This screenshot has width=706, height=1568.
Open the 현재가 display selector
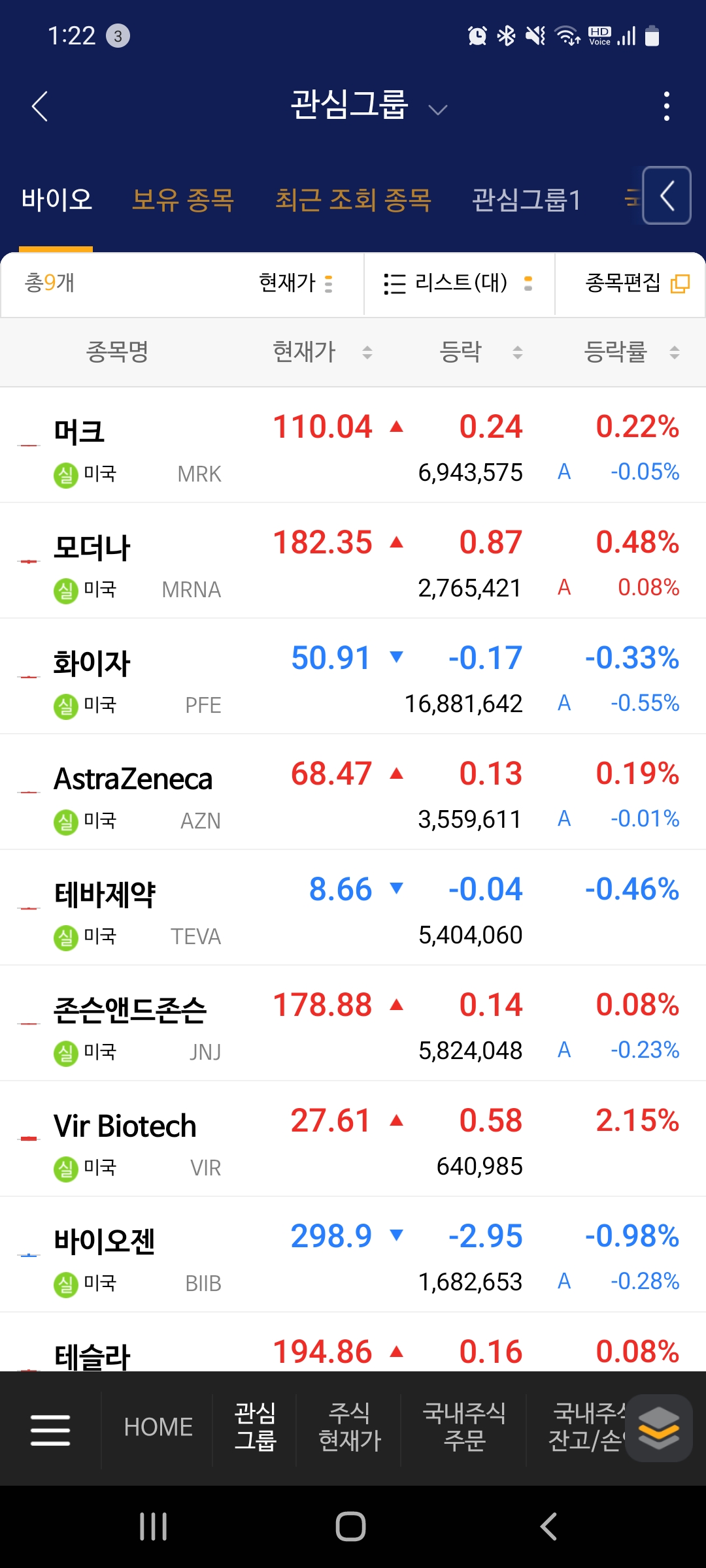coord(296,284)
